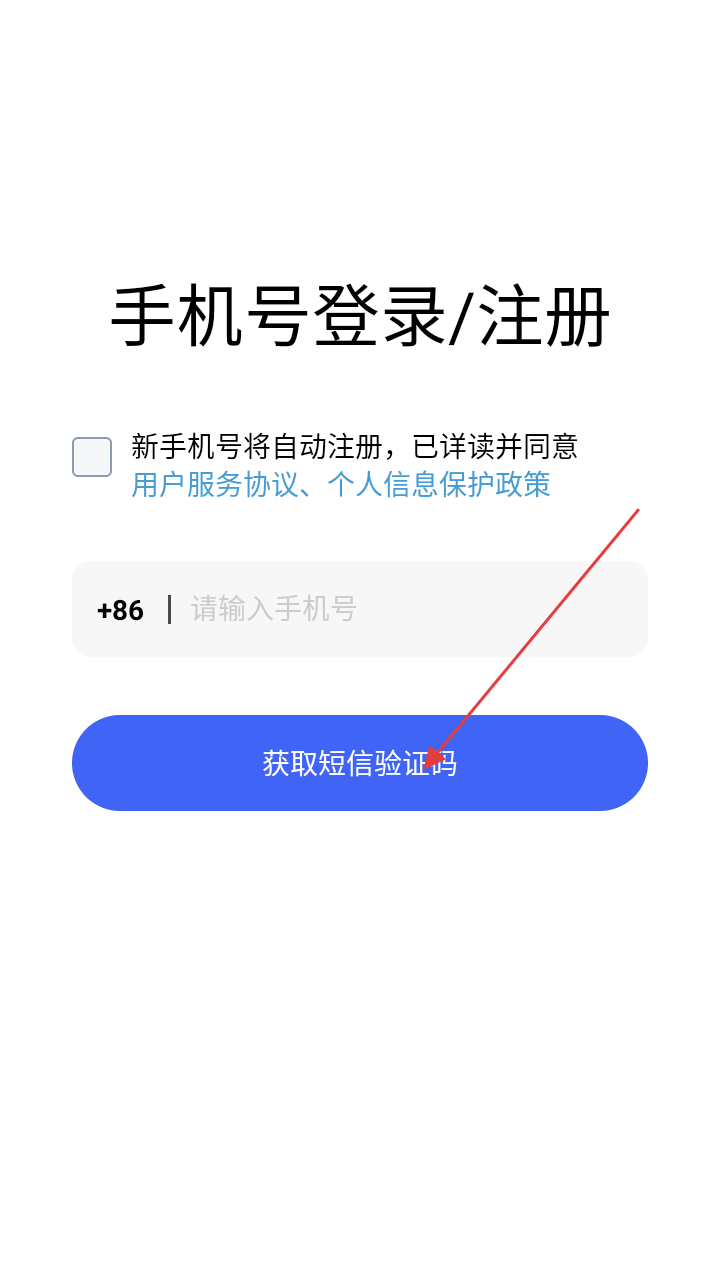Open the 个人信息保护政策 link
Viewport: 720px width, 1280px height.
tap(439, 485)
